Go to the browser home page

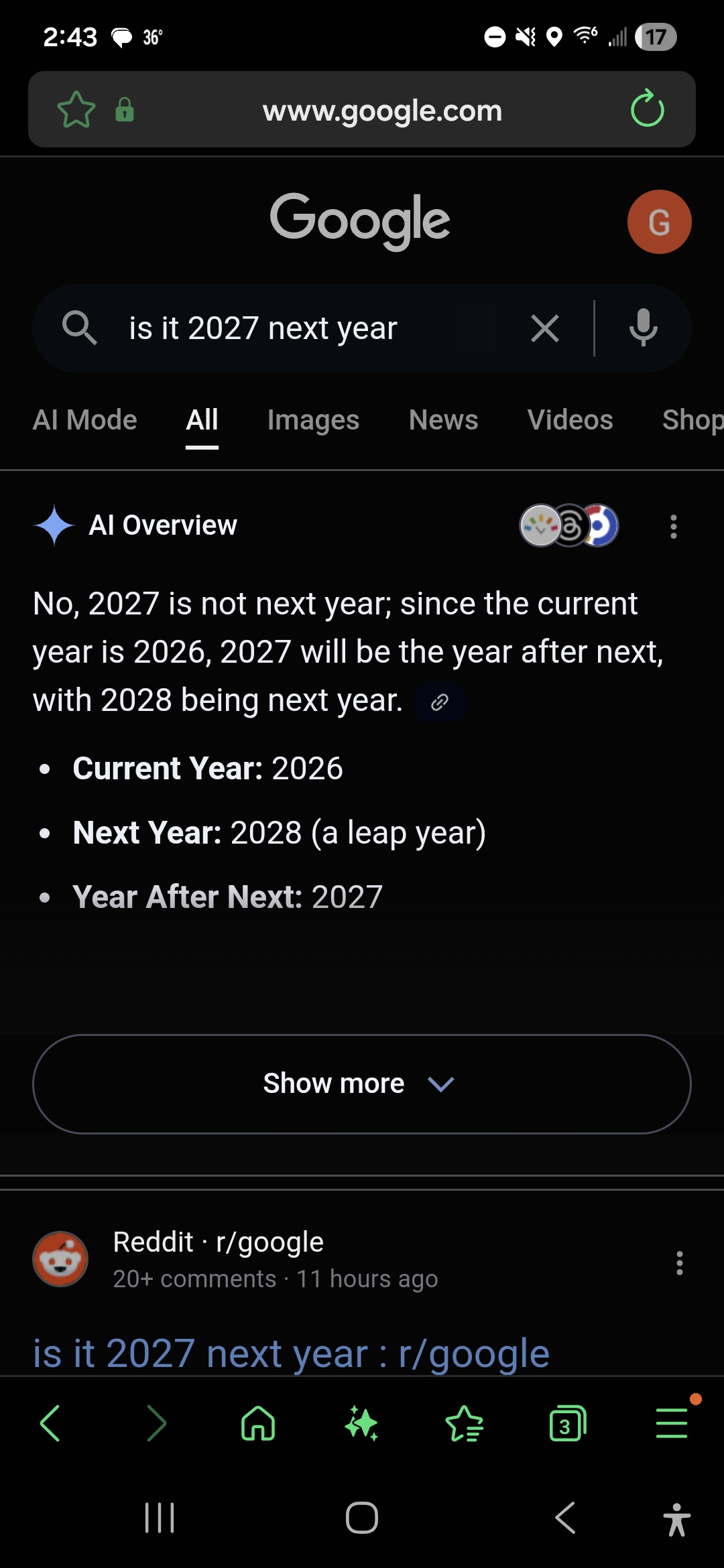[x=258, y=1423]
